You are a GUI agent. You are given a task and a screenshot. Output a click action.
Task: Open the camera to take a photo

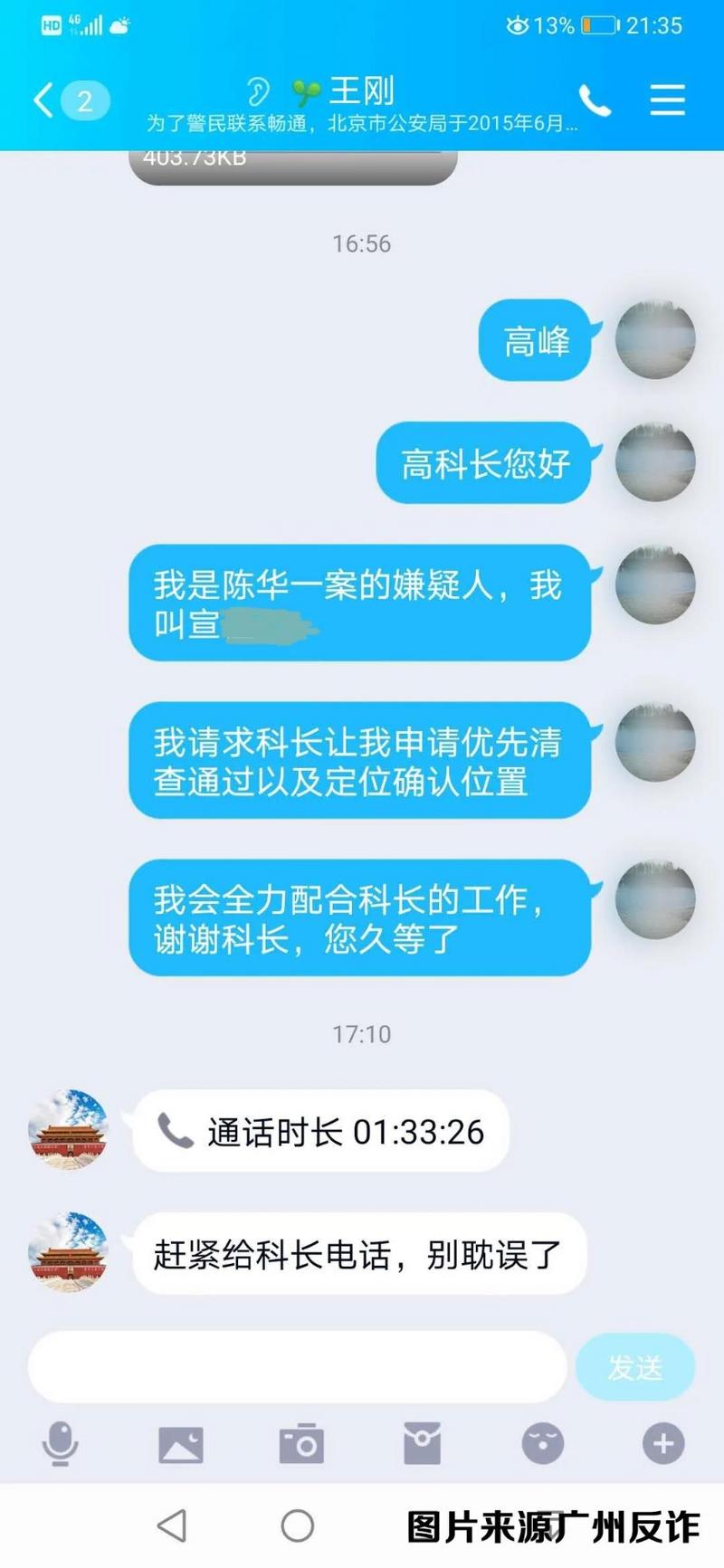click(301, 1443)
